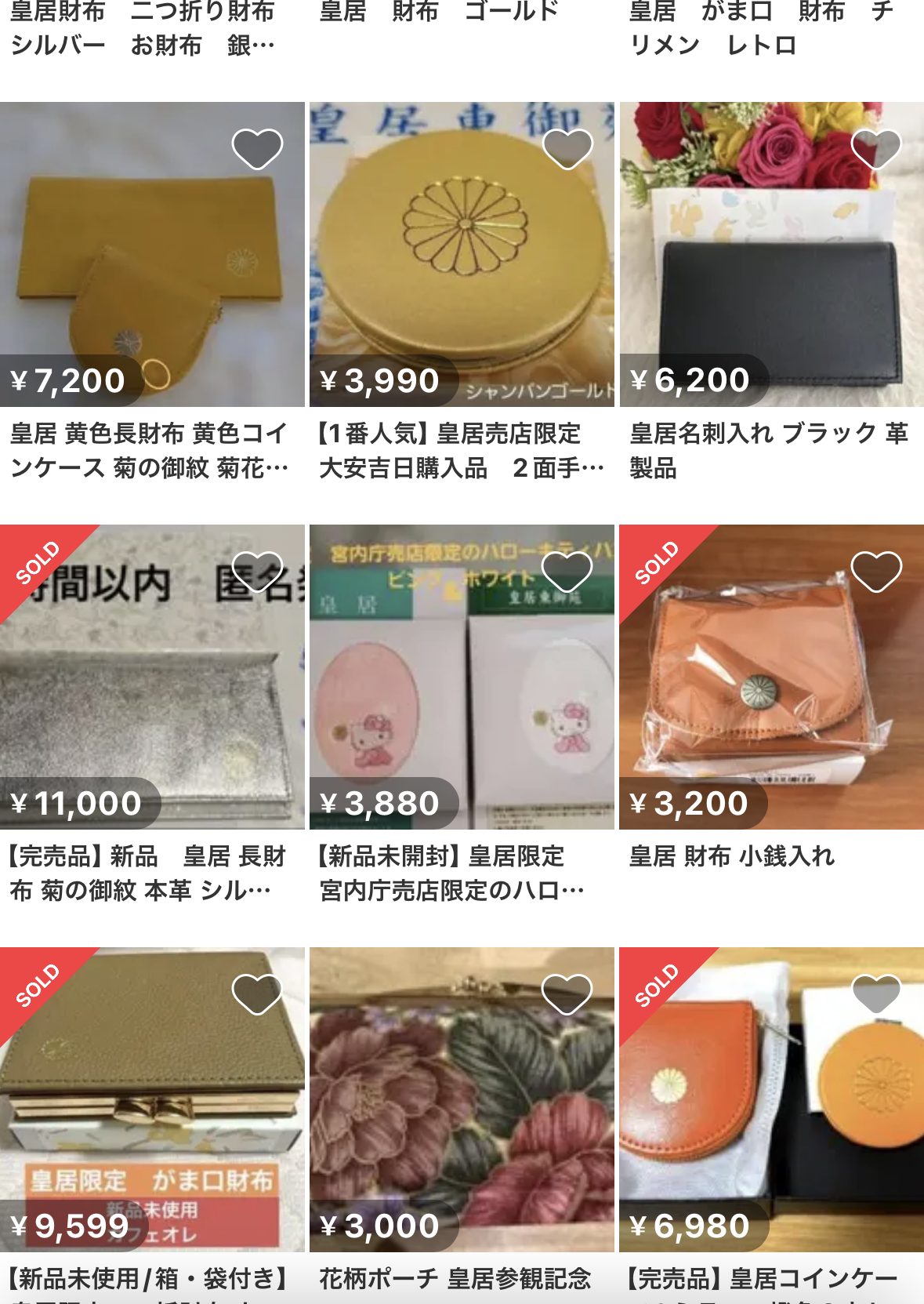Like the ¥9,599 gamaguchi wallet listing

coord(257,993)
